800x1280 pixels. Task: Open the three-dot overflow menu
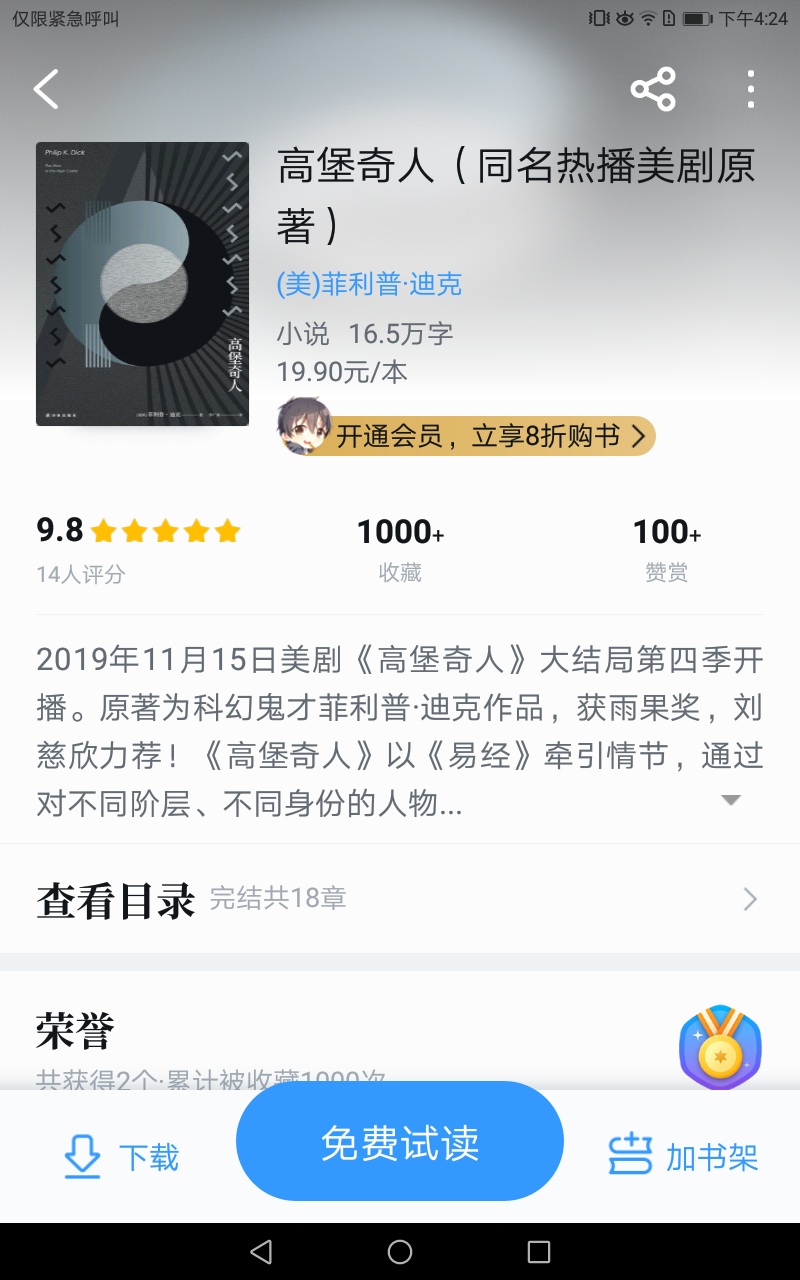coord(750,90)
